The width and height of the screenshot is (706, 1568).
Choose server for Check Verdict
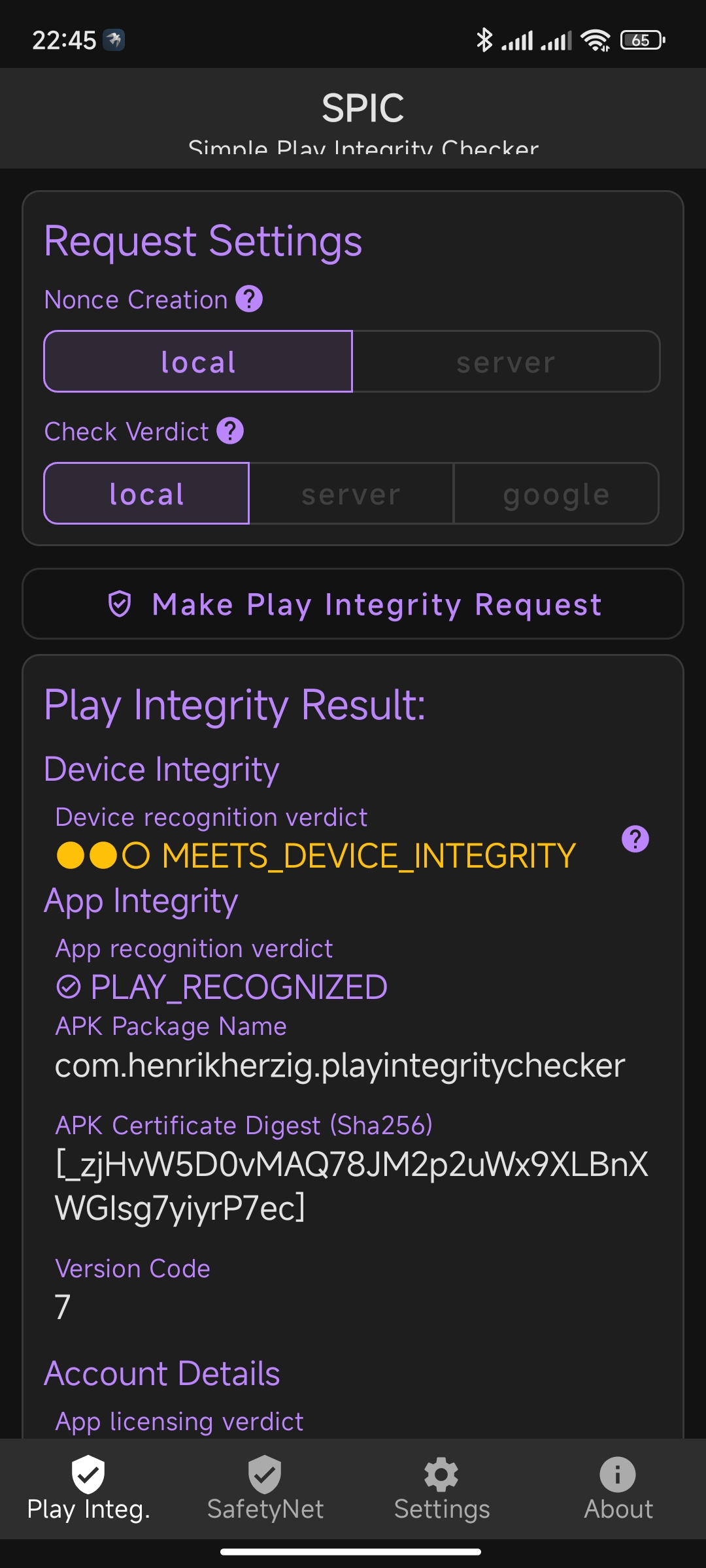[x=351, y=493]
